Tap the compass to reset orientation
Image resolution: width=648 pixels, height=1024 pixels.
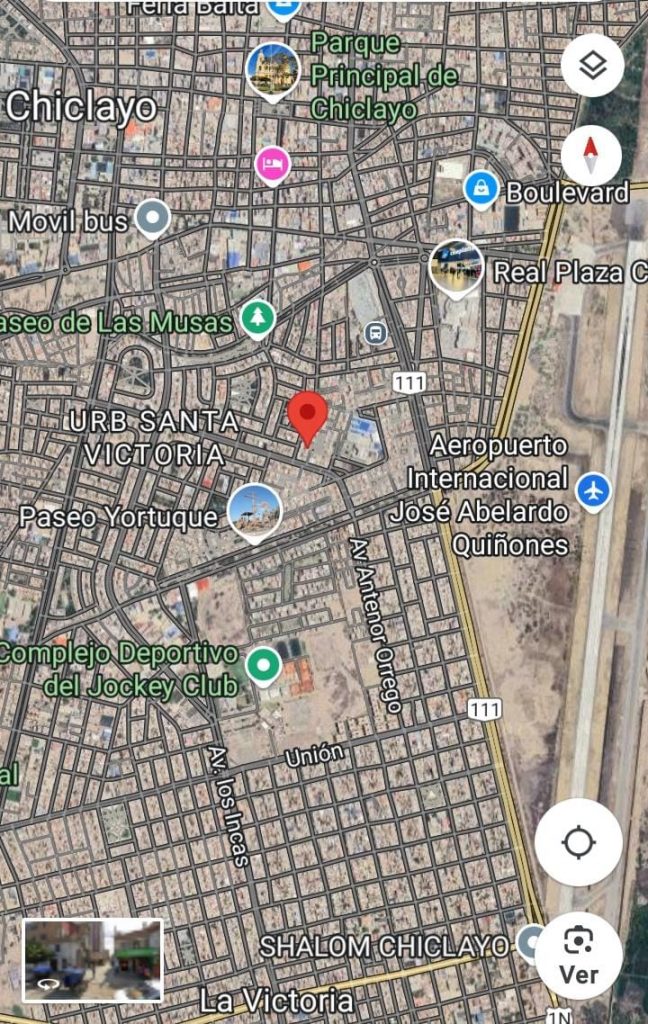(591, 156)
